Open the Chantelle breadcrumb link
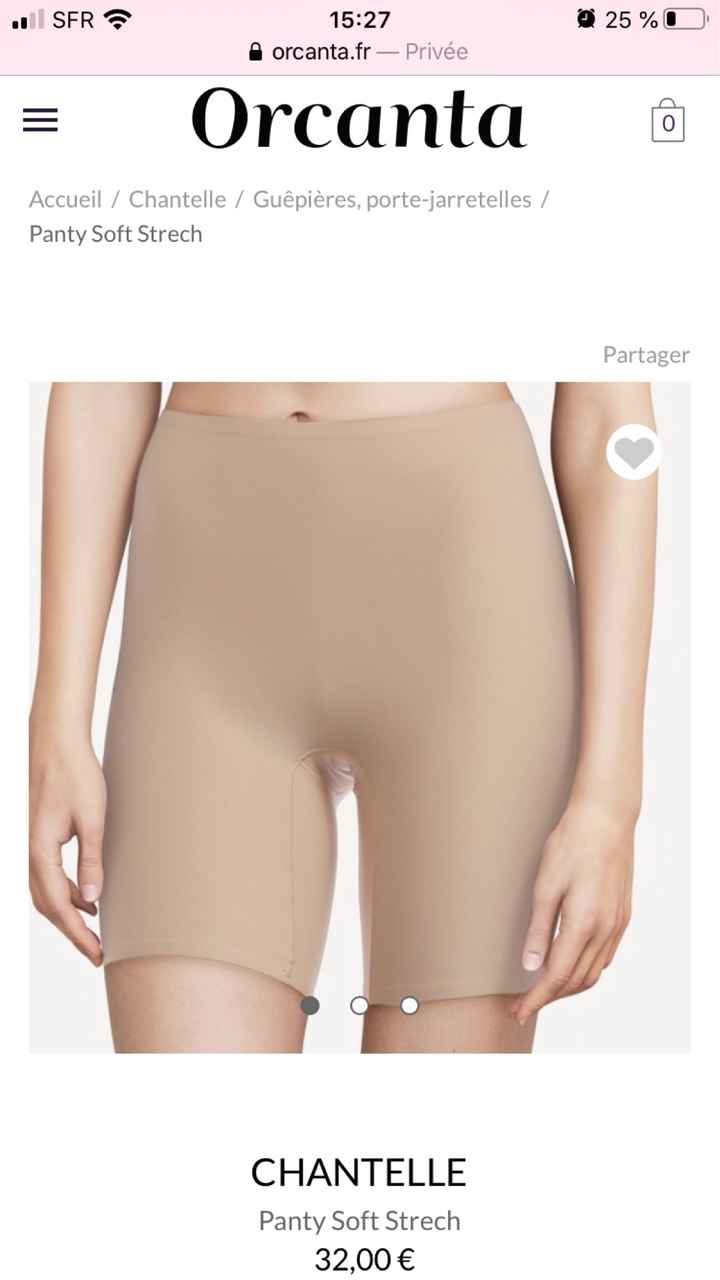The image size is (720, 1280). click(x=177, y=199)
